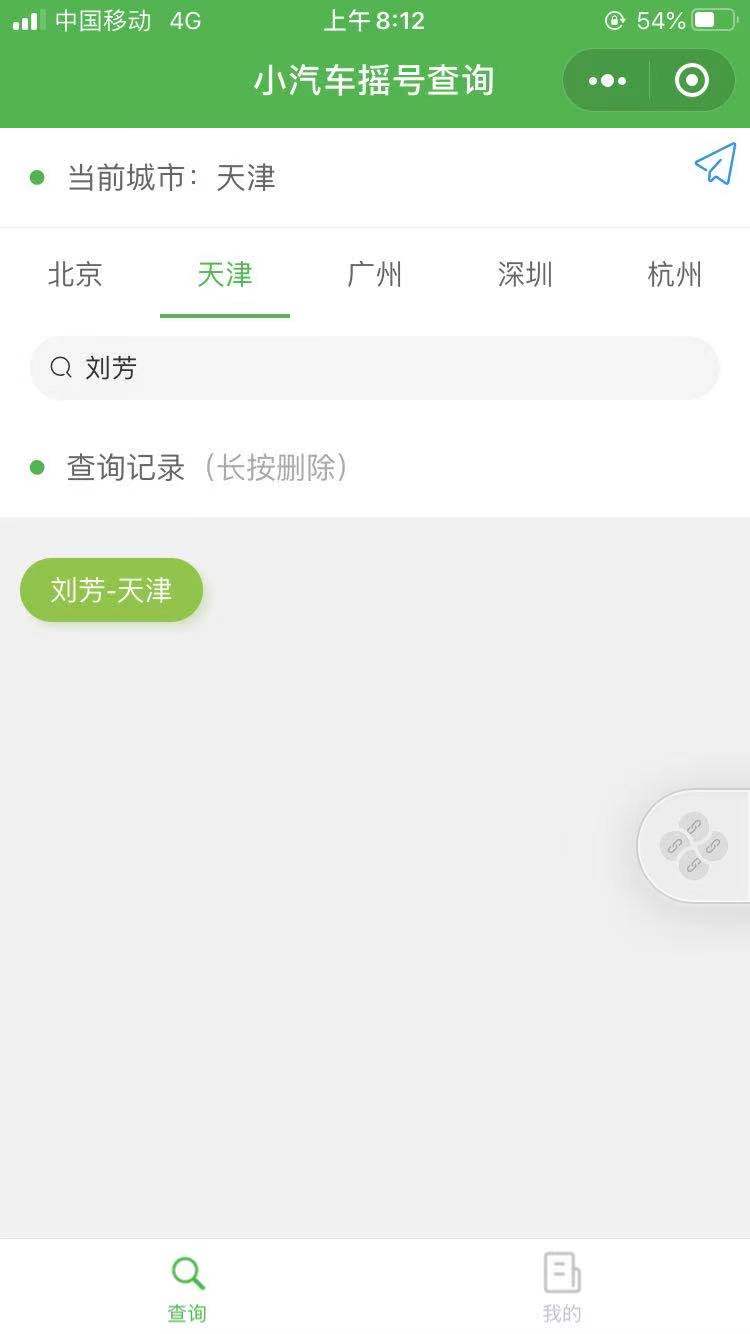Tap the search field containing 刘芳
The image size is (750, 1334).
tap(375, 368)
